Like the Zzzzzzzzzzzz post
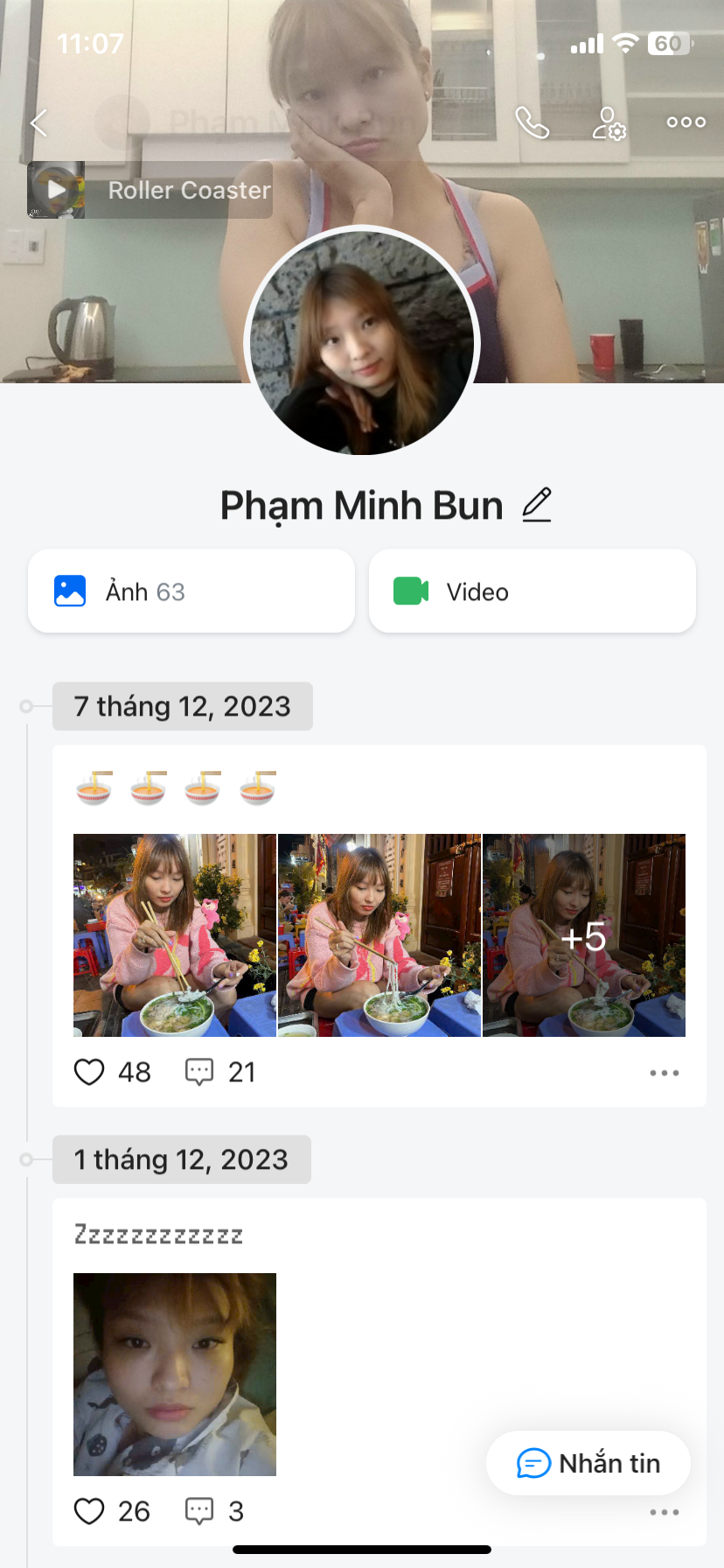 click(x=89, y=1511)
